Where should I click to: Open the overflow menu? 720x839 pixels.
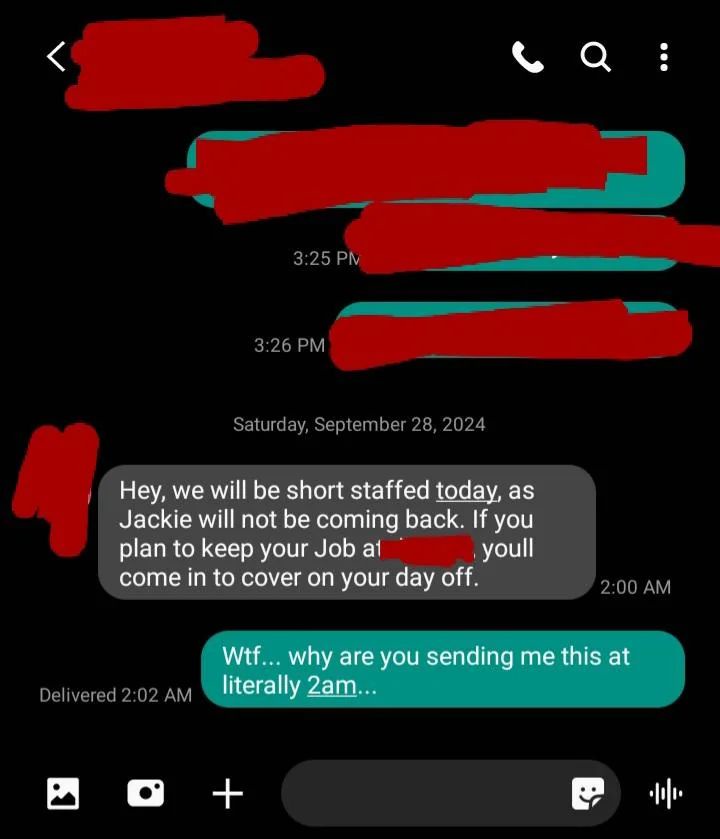pos(663,58)
